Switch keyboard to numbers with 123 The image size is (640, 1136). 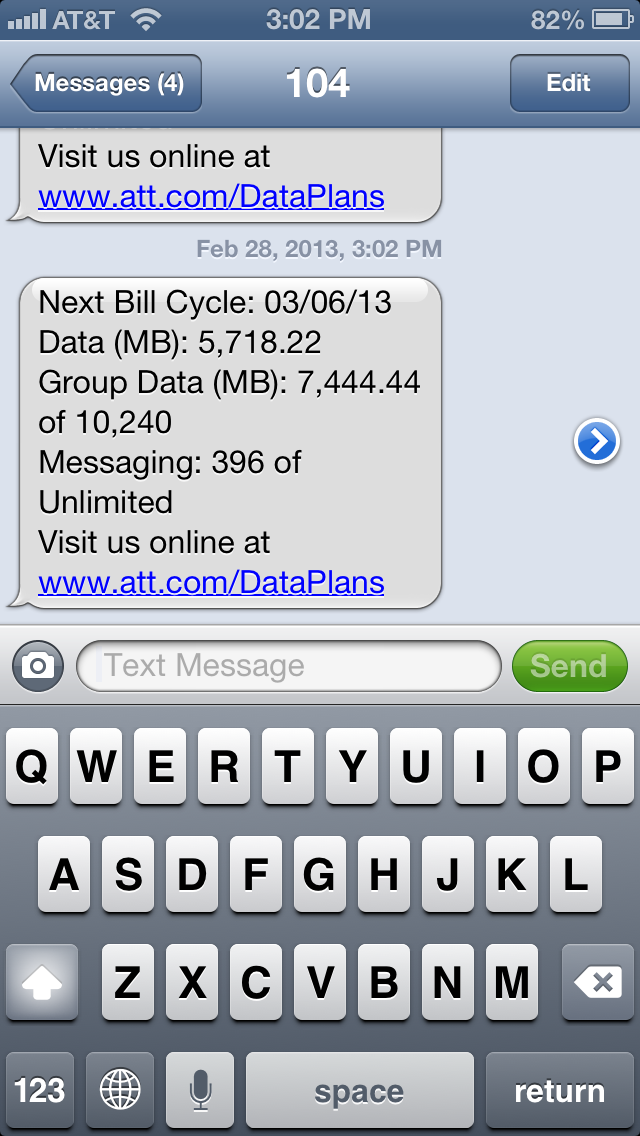coord(40,1090)
